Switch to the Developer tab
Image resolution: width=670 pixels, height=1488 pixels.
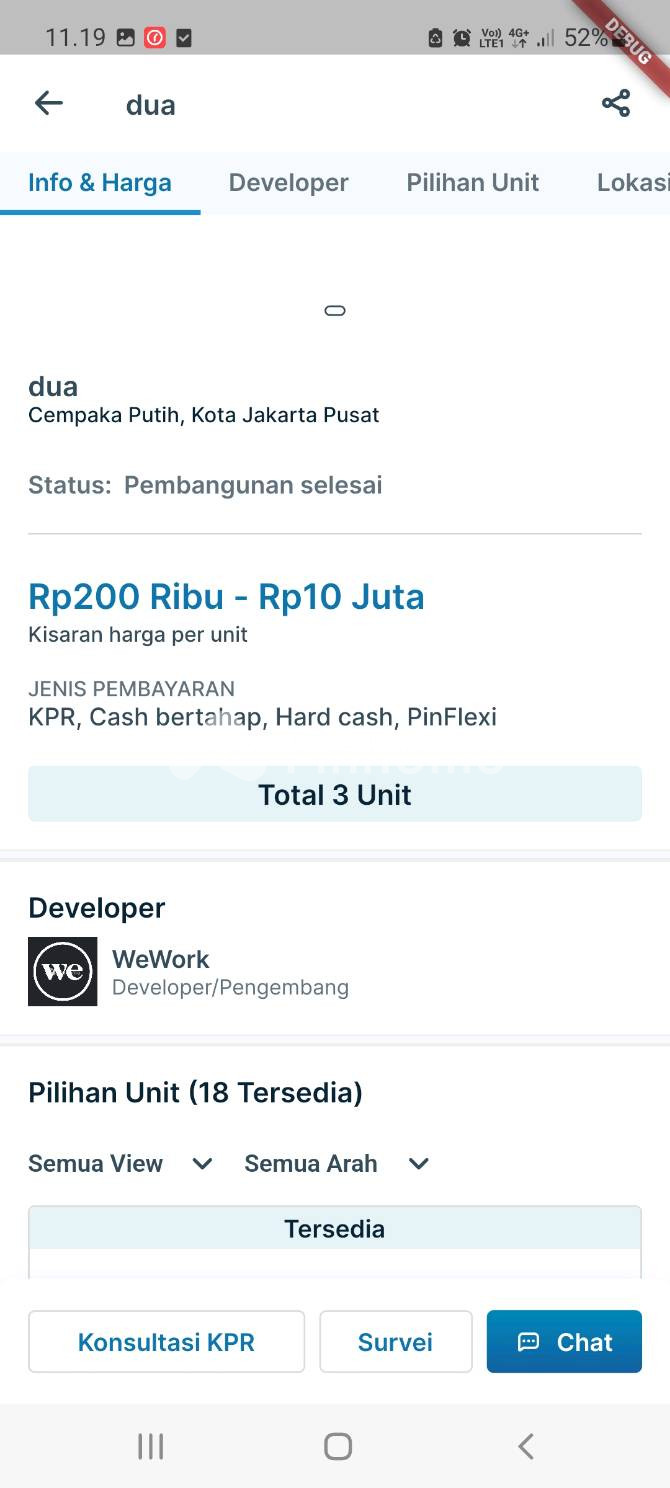pos(288,183)
